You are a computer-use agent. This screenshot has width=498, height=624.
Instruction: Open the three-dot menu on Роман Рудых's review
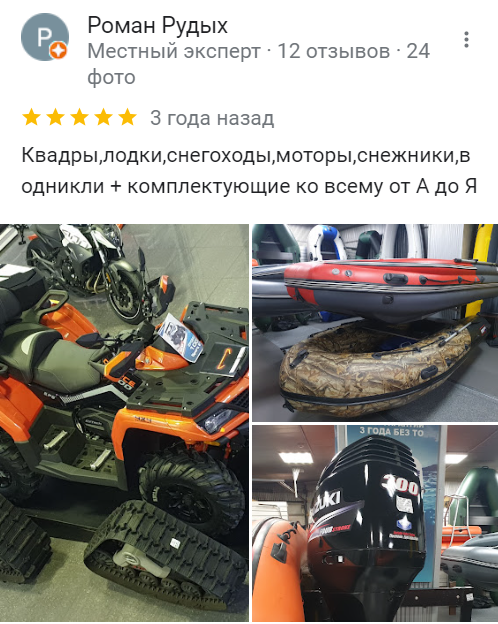(x=466, y=40)
